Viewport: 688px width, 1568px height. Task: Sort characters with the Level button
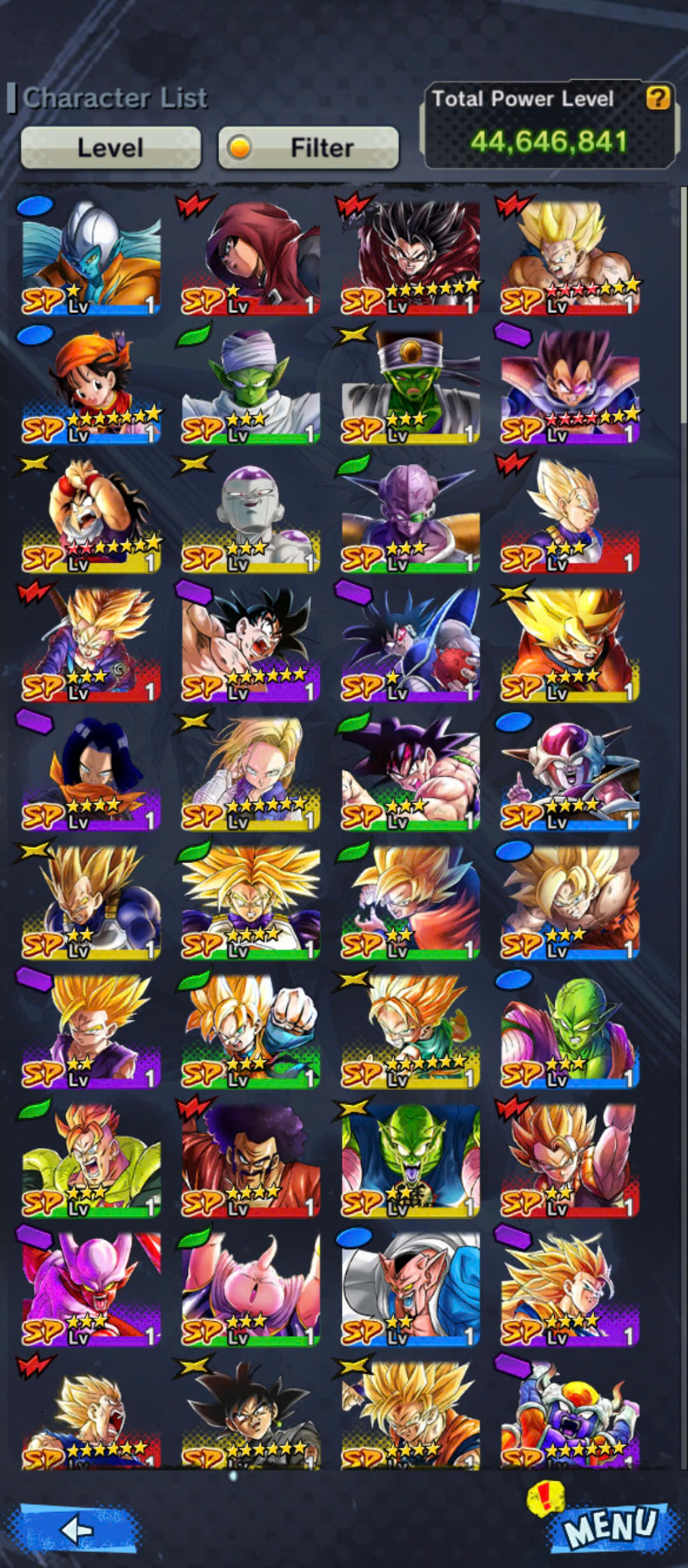point(111,148)
